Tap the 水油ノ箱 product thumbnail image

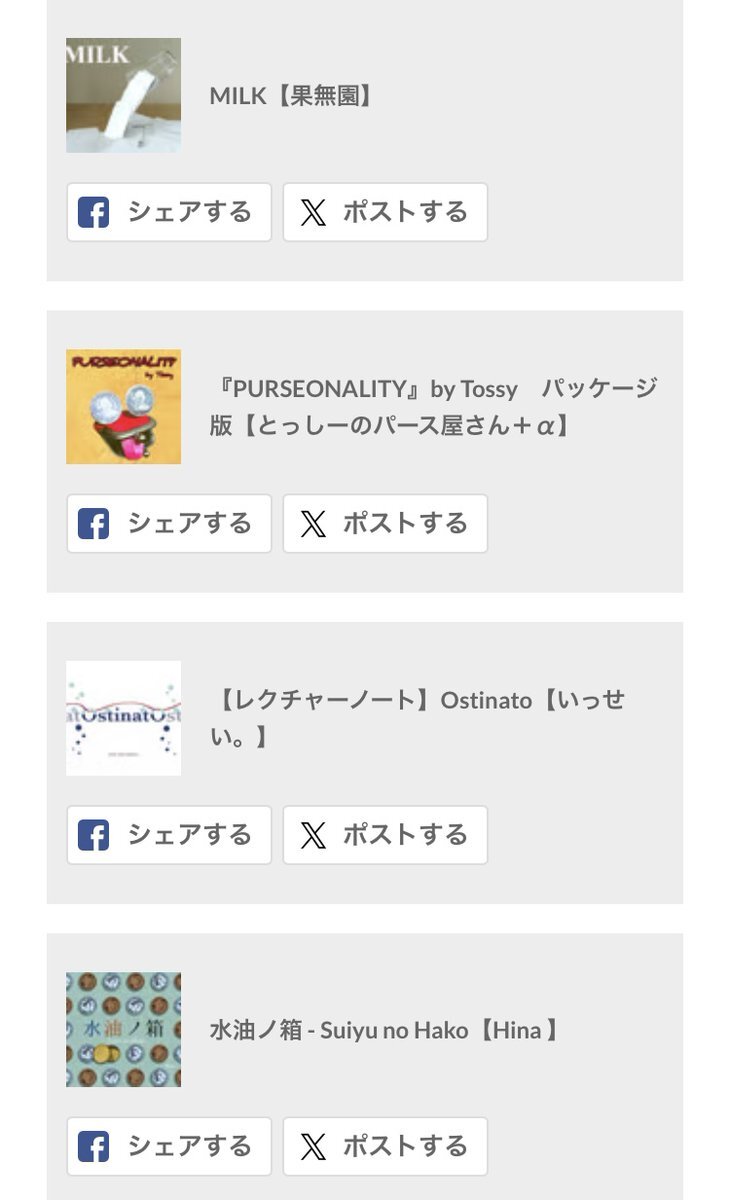point(123,1030)
